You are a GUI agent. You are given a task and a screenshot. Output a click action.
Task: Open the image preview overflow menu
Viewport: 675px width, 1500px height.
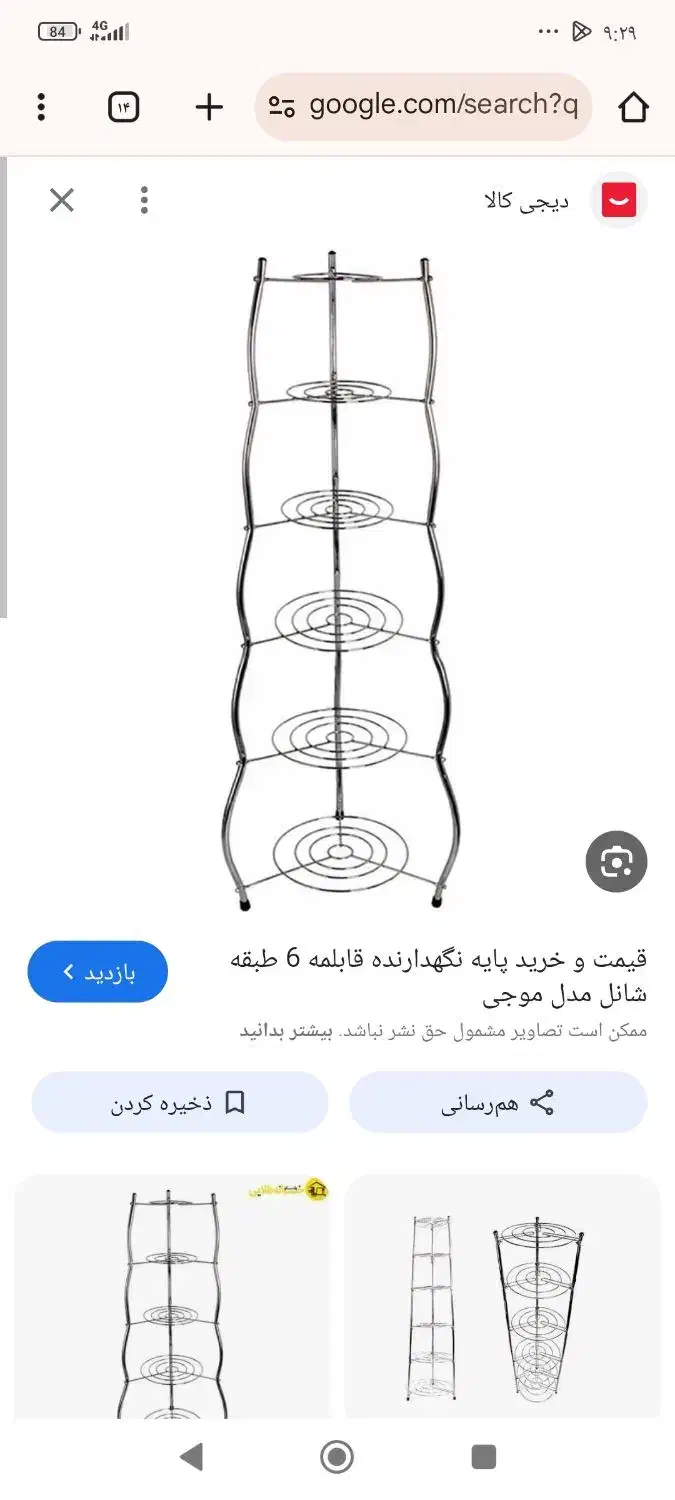click(x=144, y=200)
